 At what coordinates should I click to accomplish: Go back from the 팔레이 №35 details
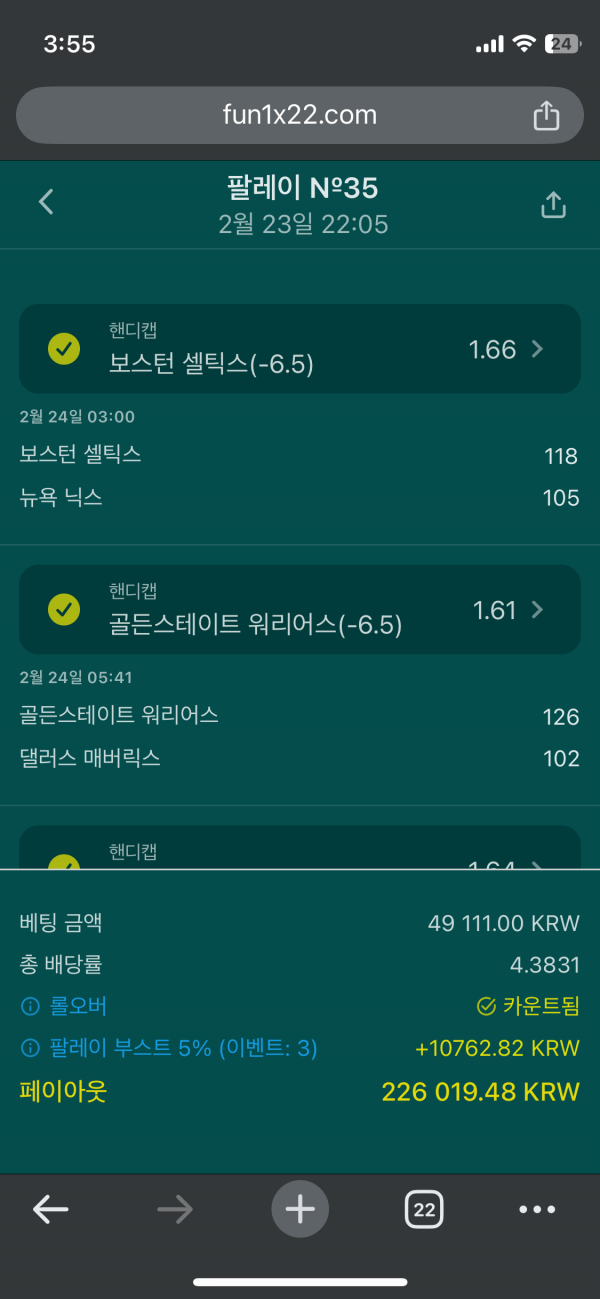[x=46, y=202]
